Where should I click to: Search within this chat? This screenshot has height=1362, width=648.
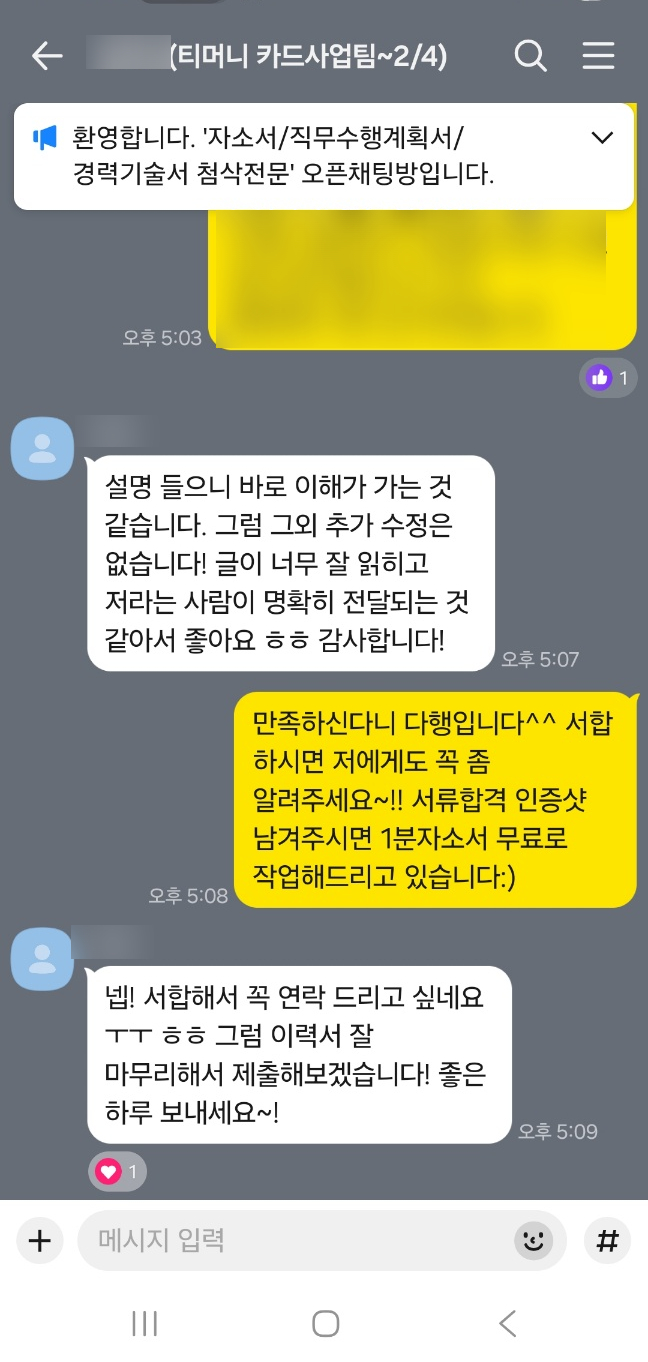coord(530,56)
